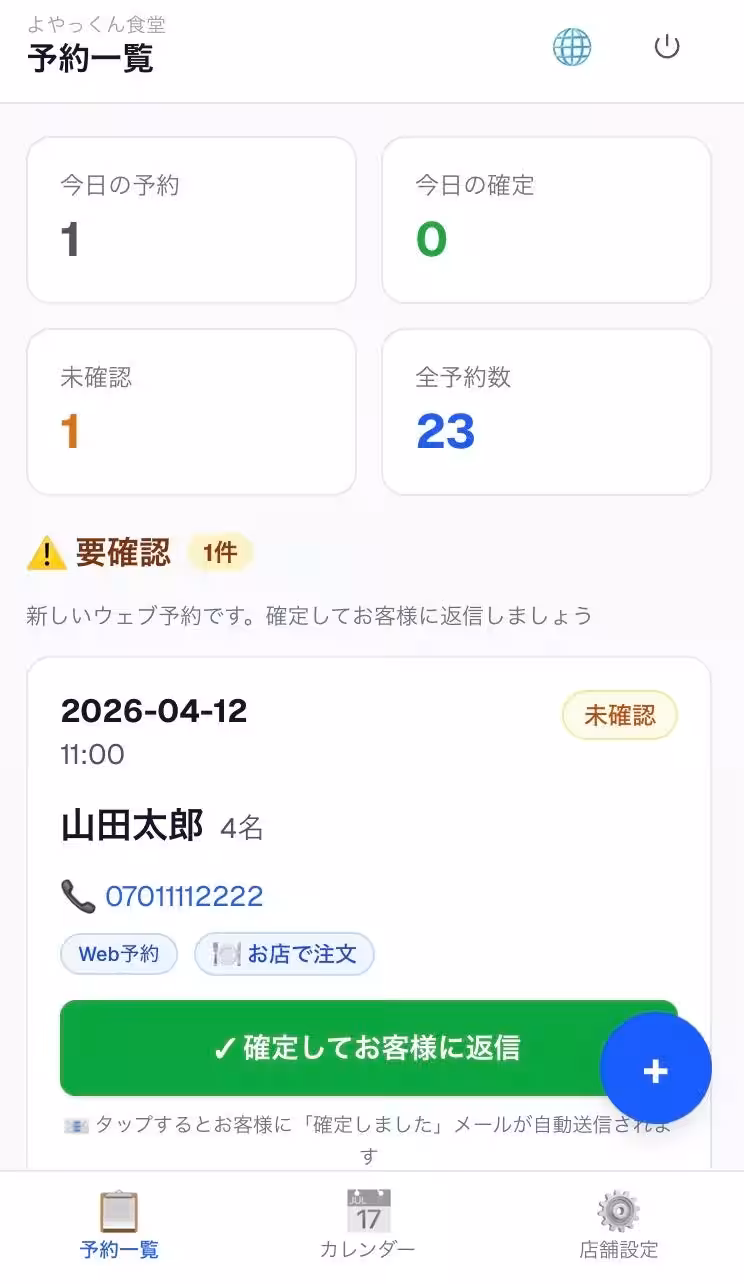Open the 未確認 stats card

click(x=191, y=411)
